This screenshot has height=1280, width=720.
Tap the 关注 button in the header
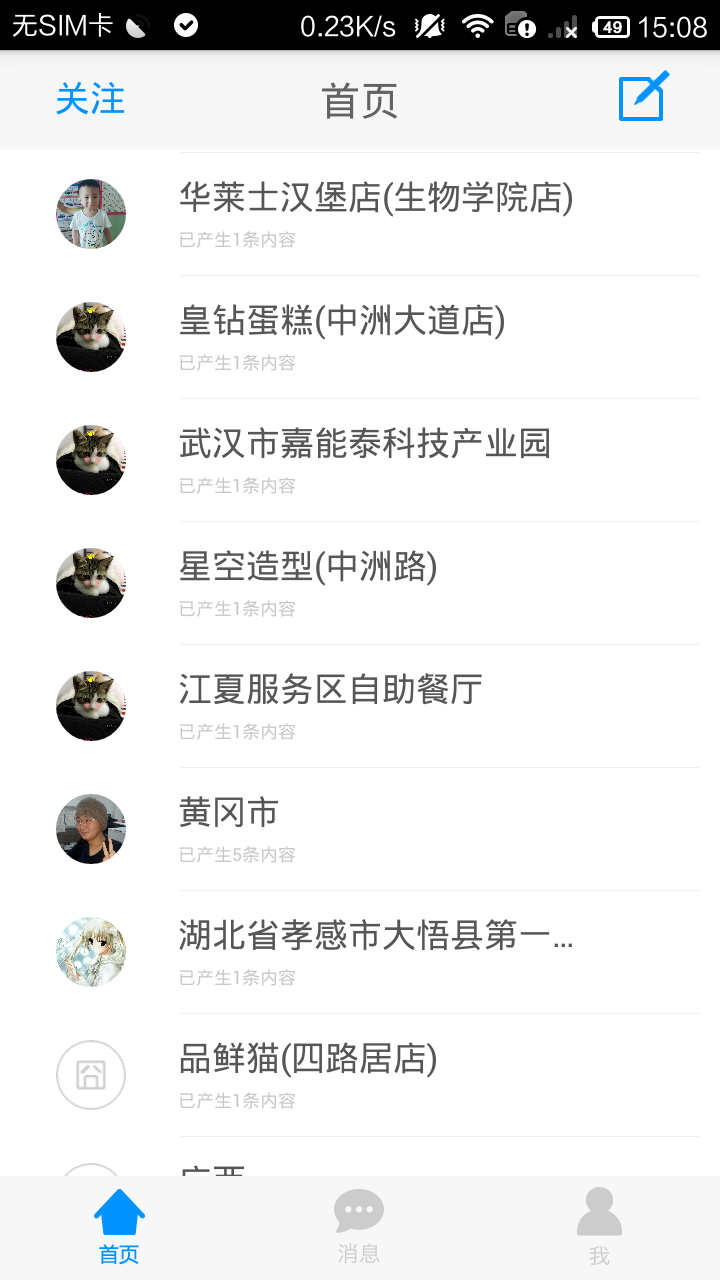[90, 100]
